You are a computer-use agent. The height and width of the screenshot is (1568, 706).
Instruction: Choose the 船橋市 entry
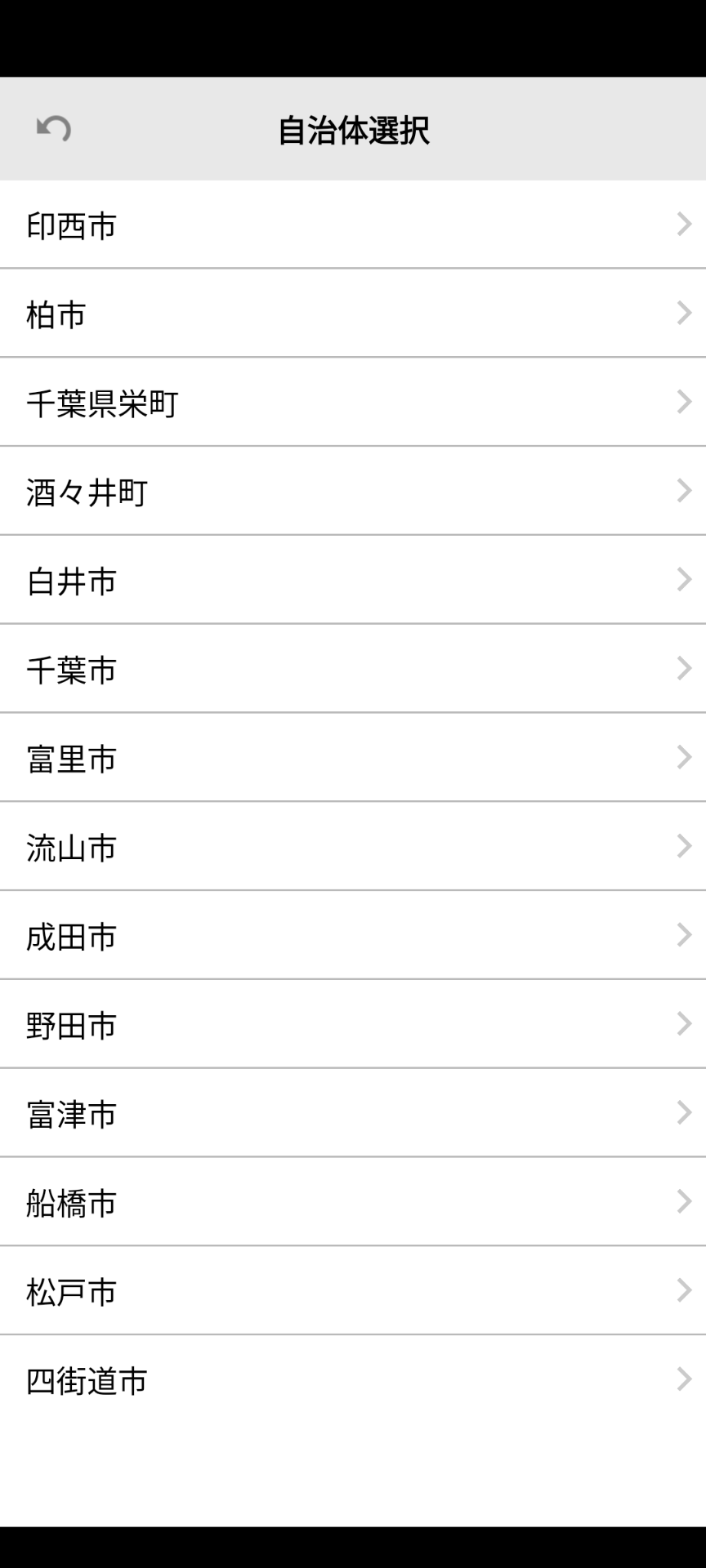click(x=353, y=1202)
